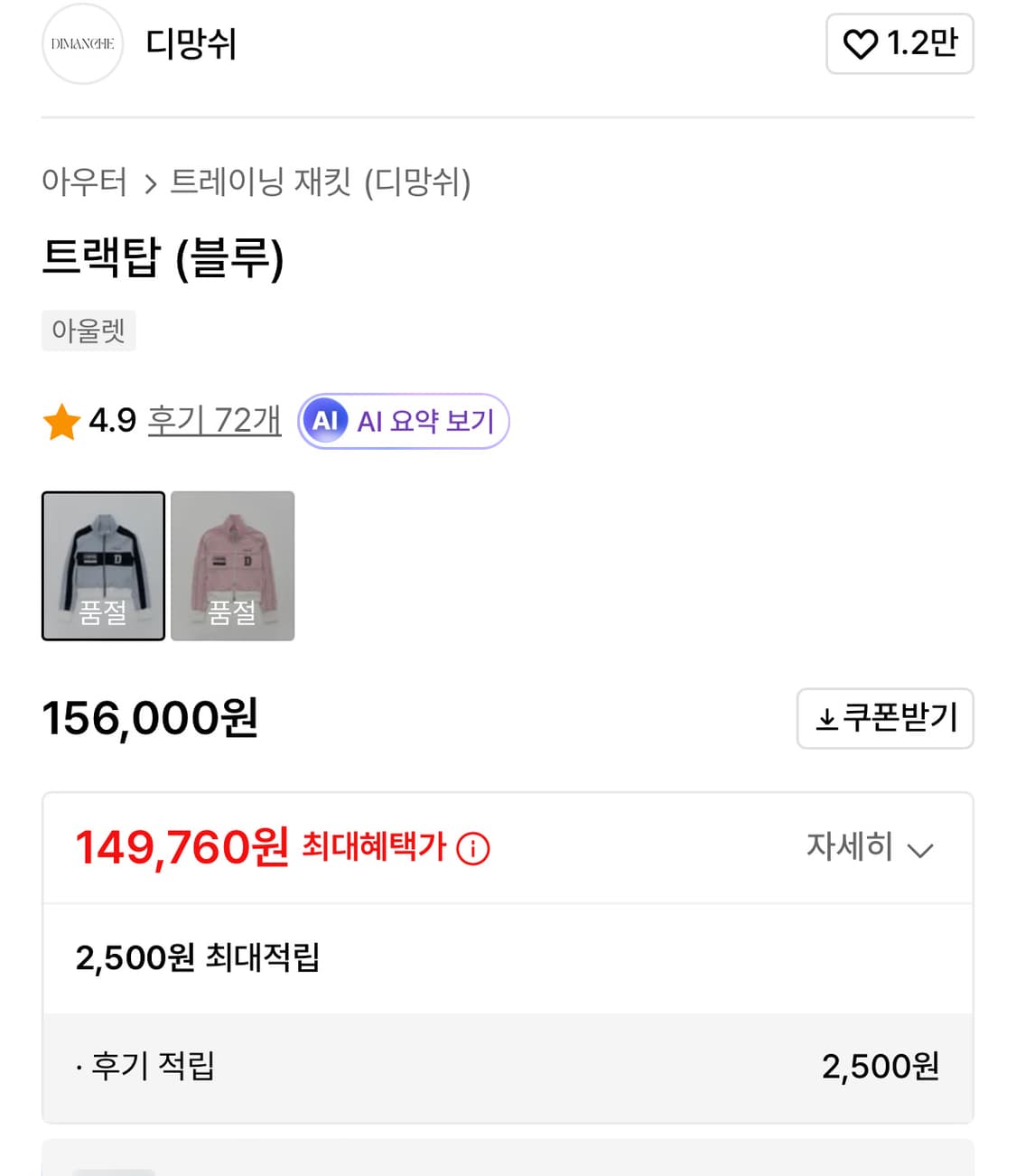Select the blue jacket thumbnail
The height and width of the screenshot is (1176, 1016).
point(103,565)
